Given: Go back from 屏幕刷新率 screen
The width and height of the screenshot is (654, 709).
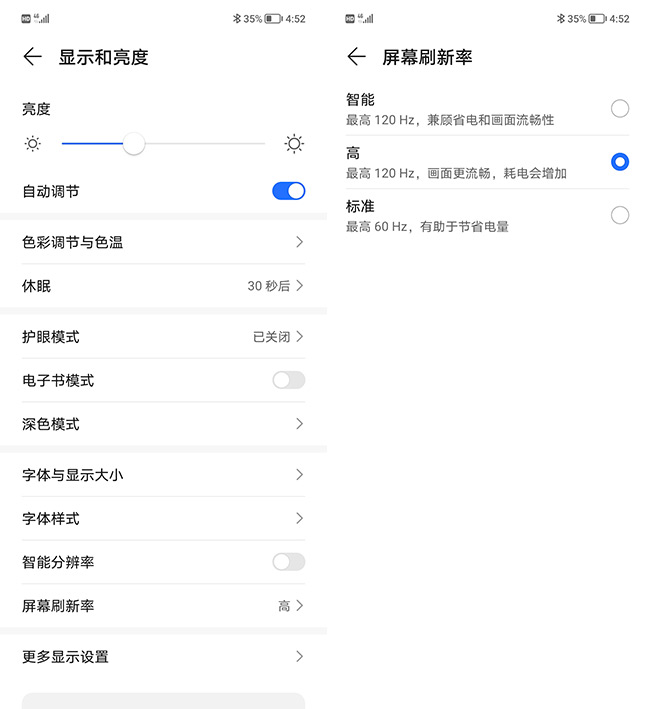Looking at the screenshot, I should tap(356, 57).
